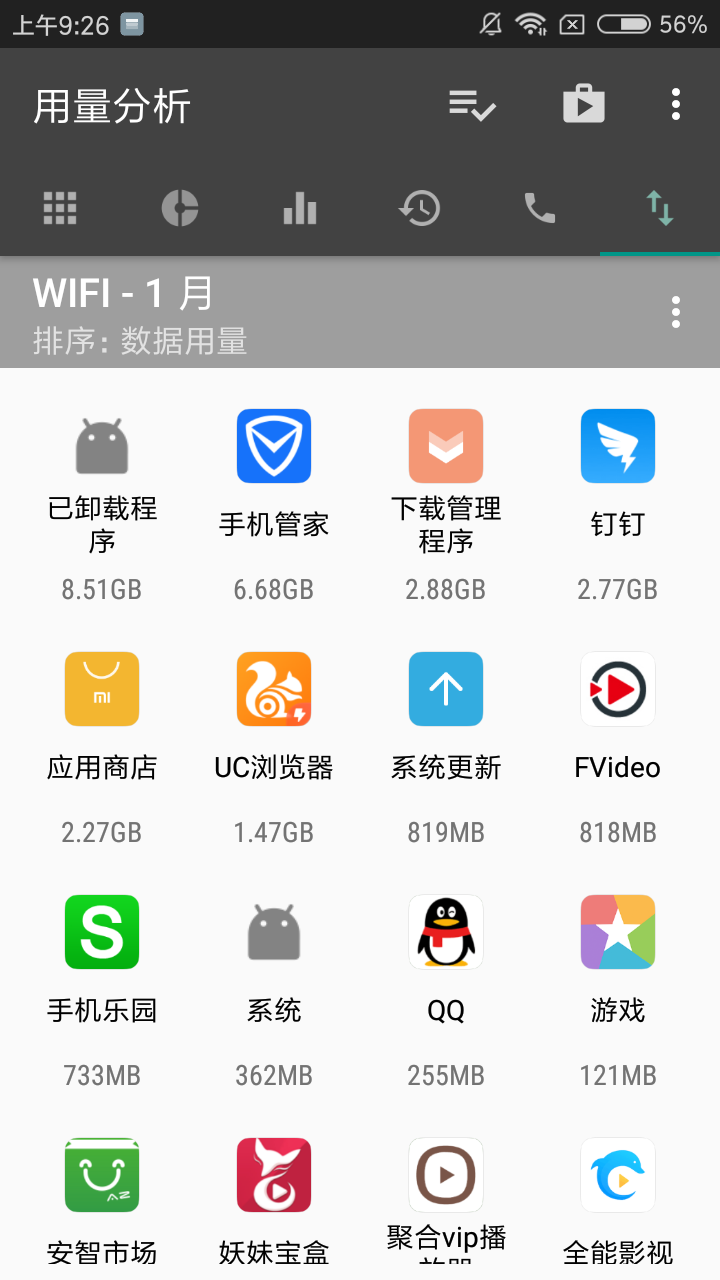720x1280 pixels.
Task: Switch to the pie chart tab
Action: pyautogui.click(x=180, y=208)
